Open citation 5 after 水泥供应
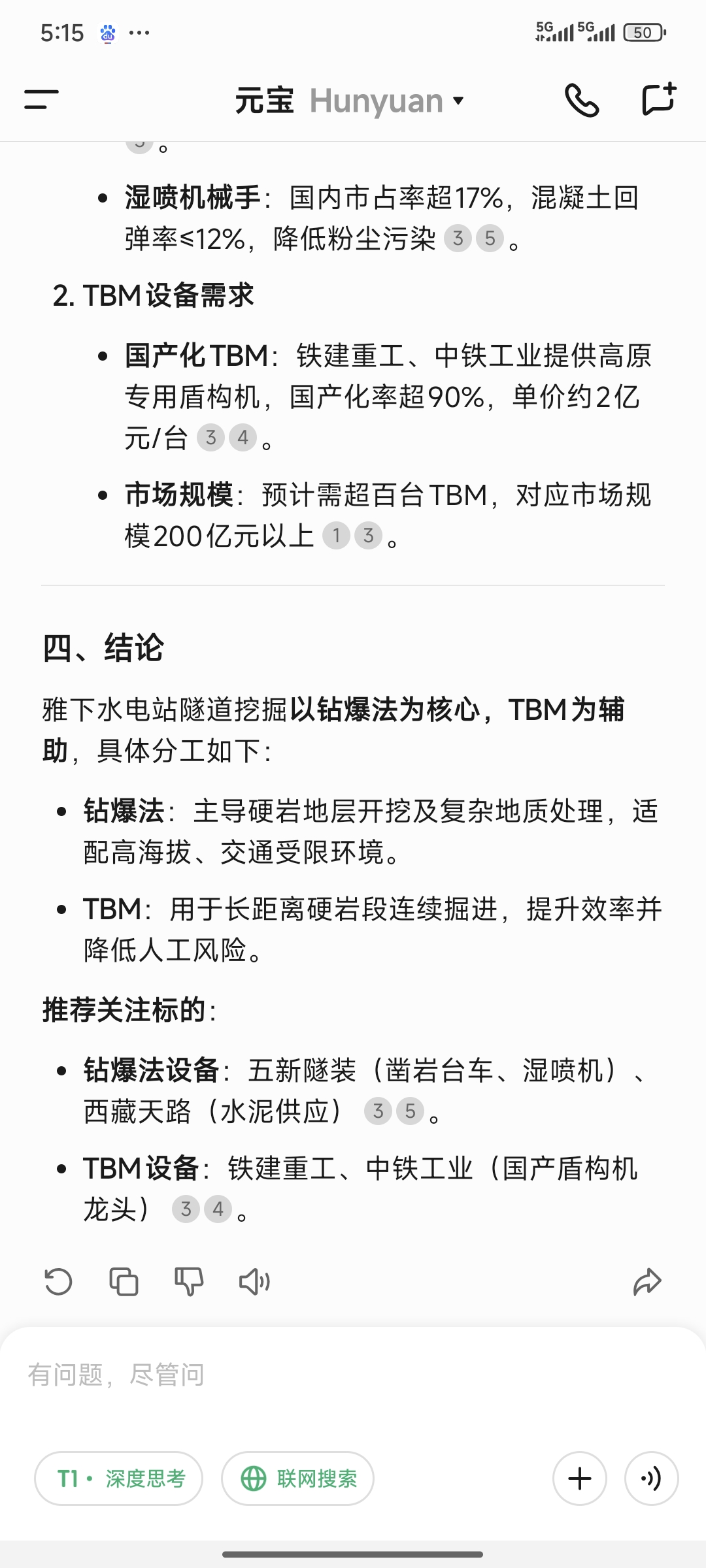The image size is (706, 1568). (x=411, y=1111)
